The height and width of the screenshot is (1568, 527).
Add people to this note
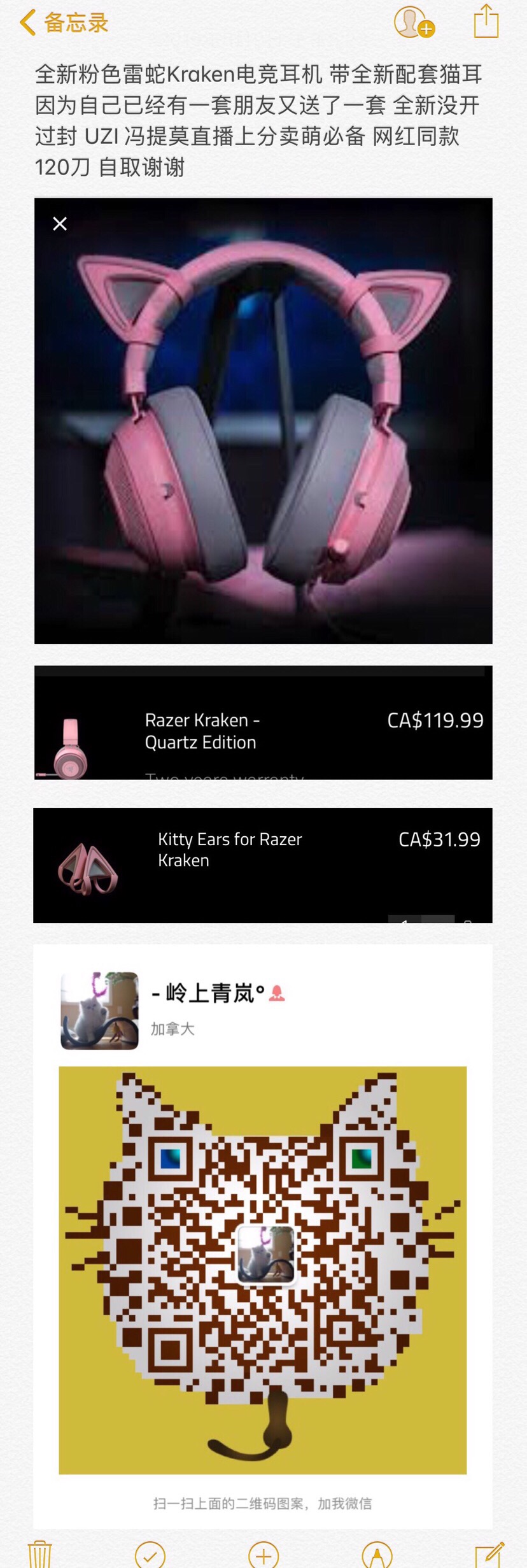point(412,23)
